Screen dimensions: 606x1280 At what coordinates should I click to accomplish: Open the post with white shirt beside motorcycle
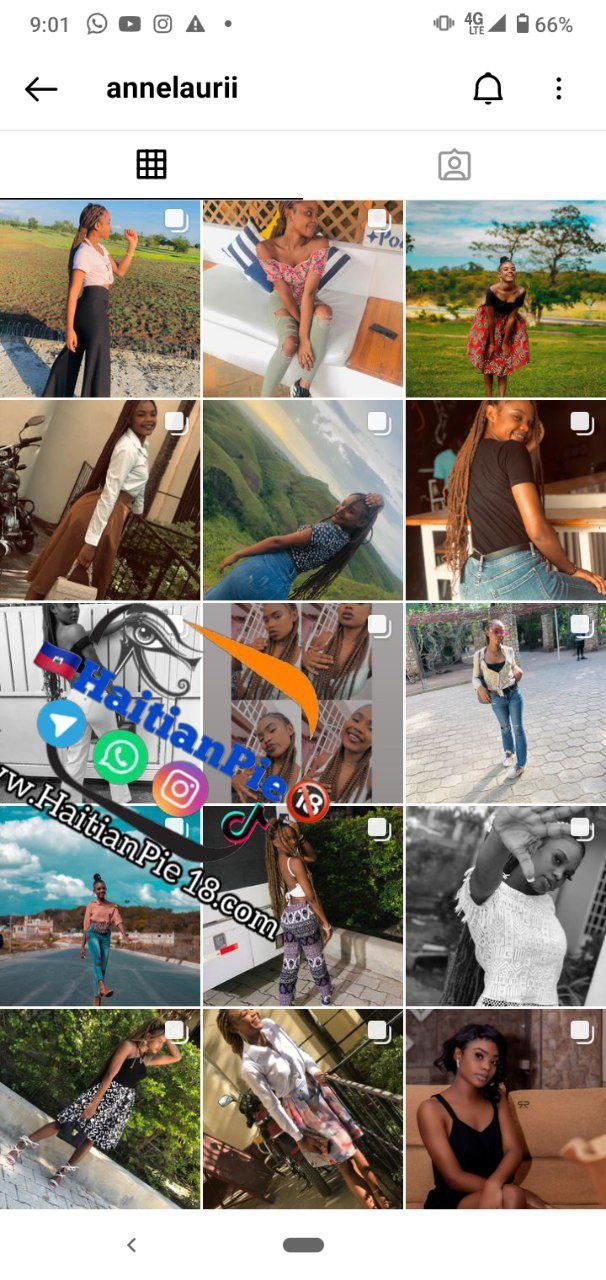[100, 500]
